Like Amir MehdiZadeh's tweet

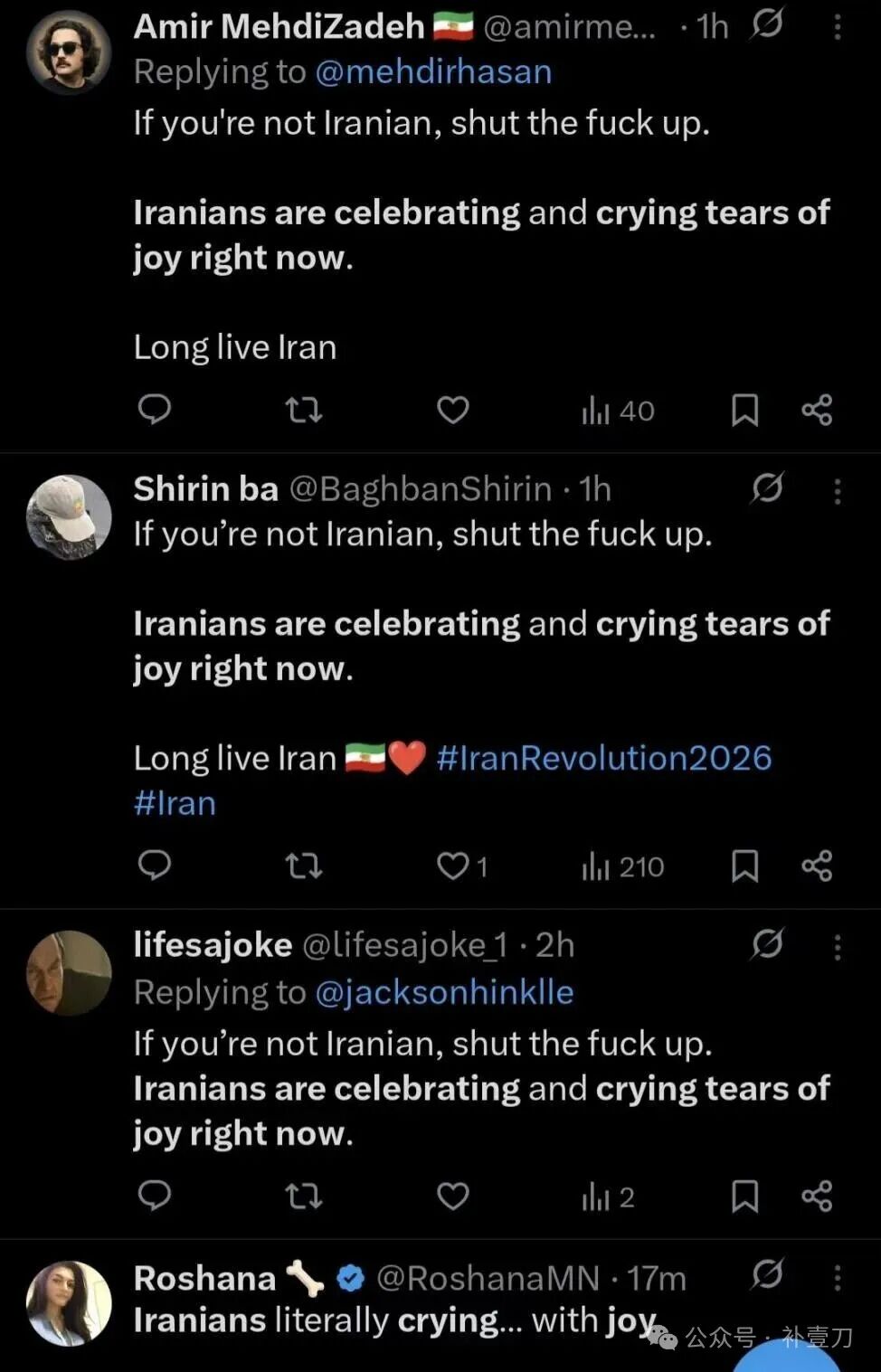coord(453,411)
